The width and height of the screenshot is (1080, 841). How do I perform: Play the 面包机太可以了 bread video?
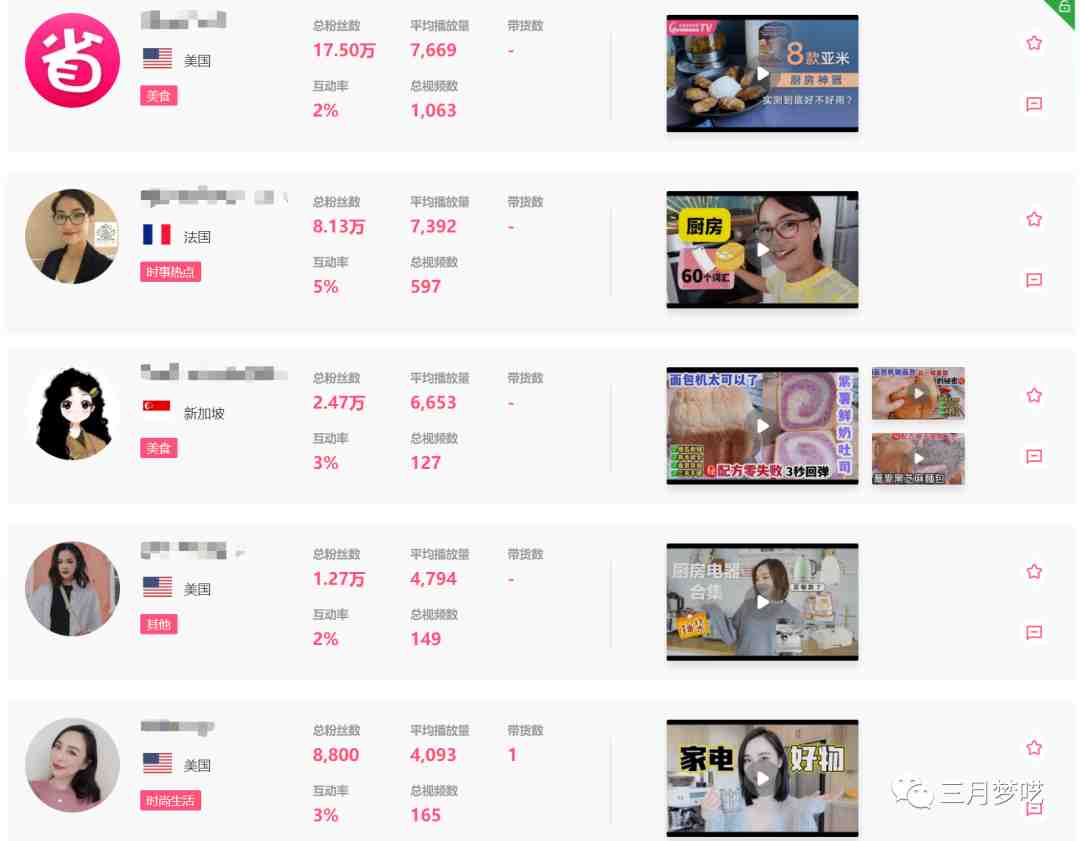click(762, 425)
